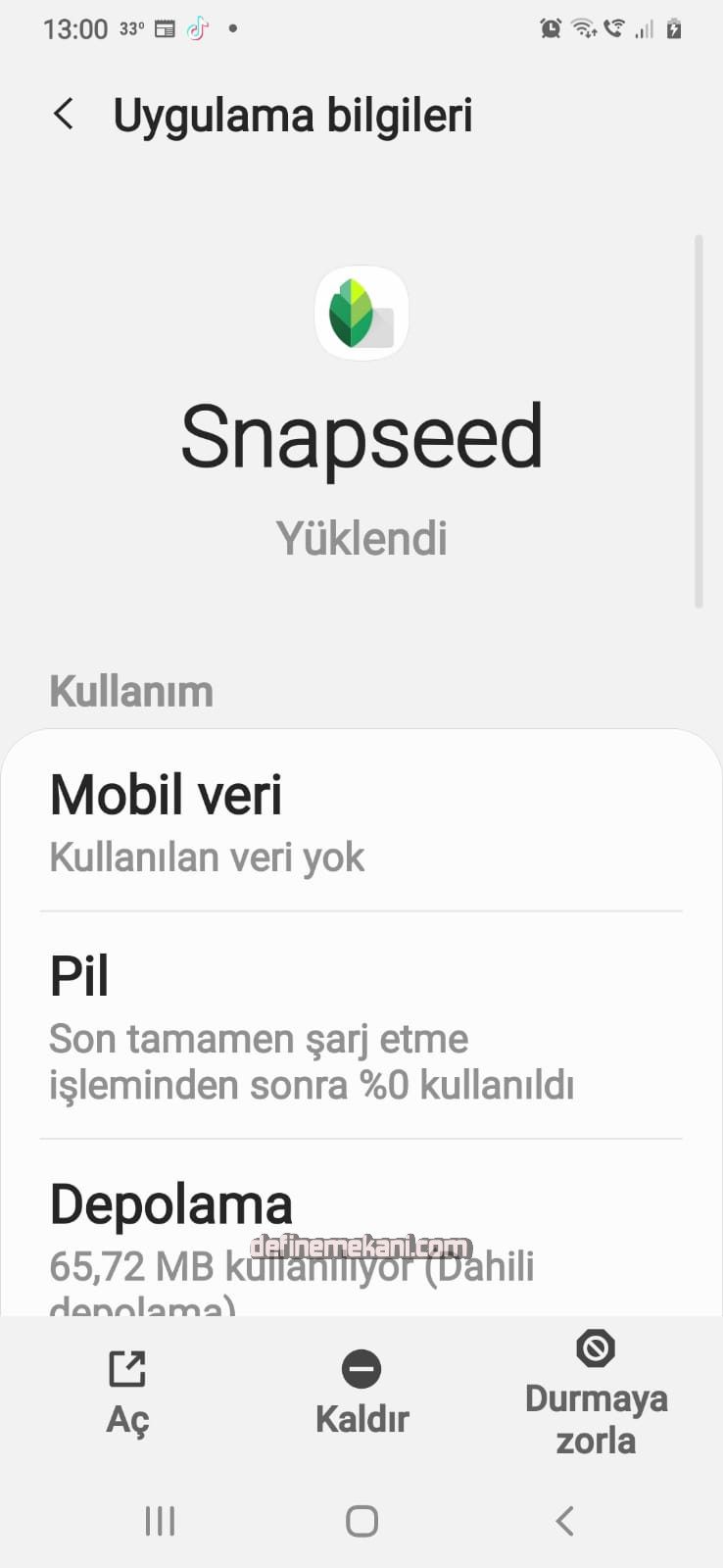Tap Aç to launch Snapseed
The width and height of the screenshot is (723, 1568).
click(127, 1393)
